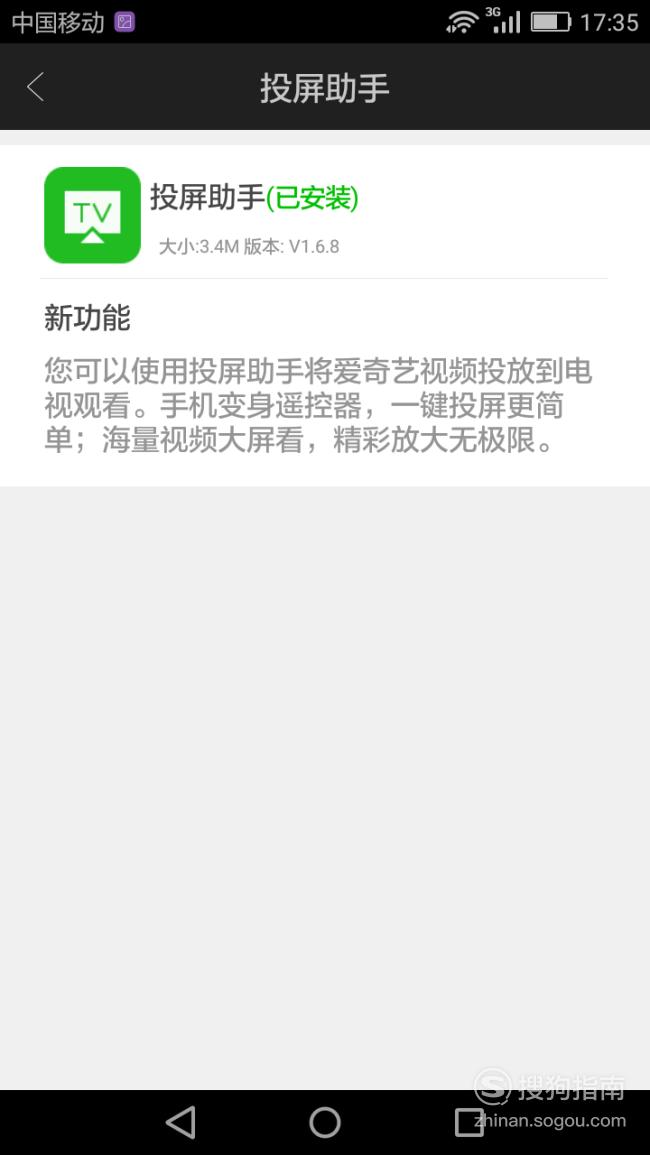Go to the home screen
Screen dimensions: 650x1155
(x=325, y=1123)
